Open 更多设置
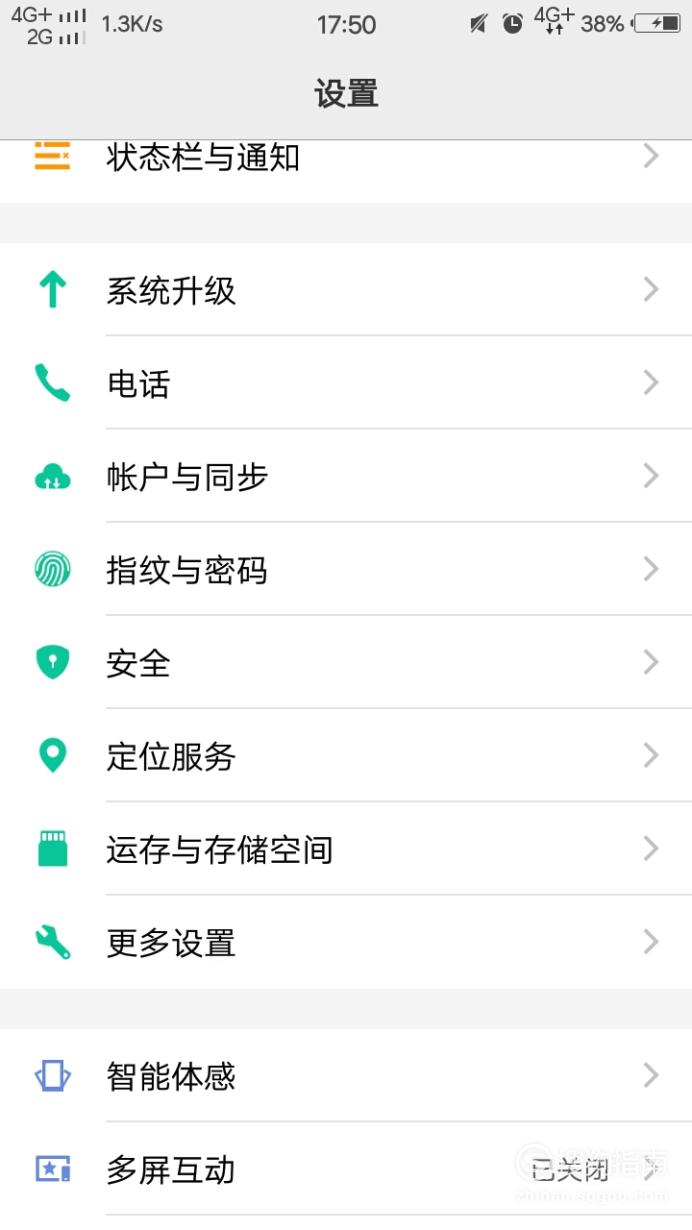The width and height of the screenshot is (692, 1230). pyautogui.click(x=346, y=942)
